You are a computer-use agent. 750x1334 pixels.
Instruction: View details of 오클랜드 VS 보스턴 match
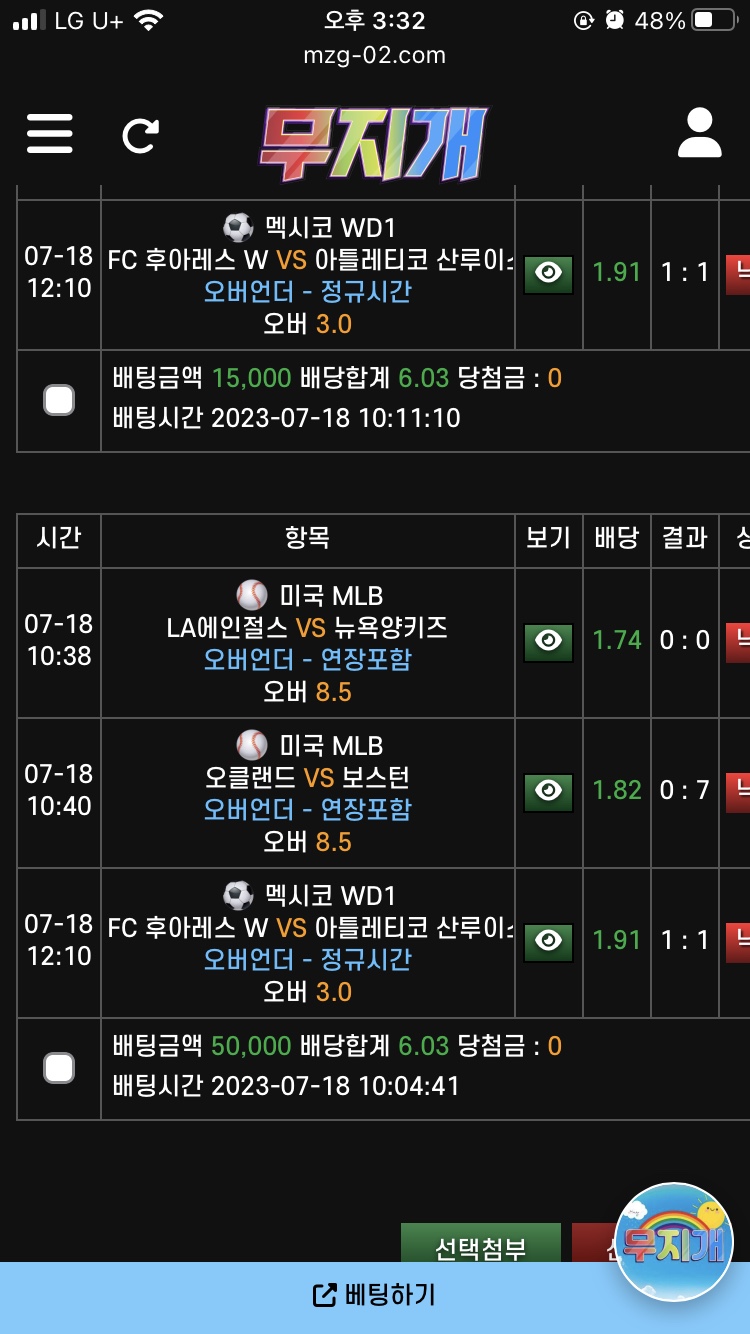(x=548, y=792)
